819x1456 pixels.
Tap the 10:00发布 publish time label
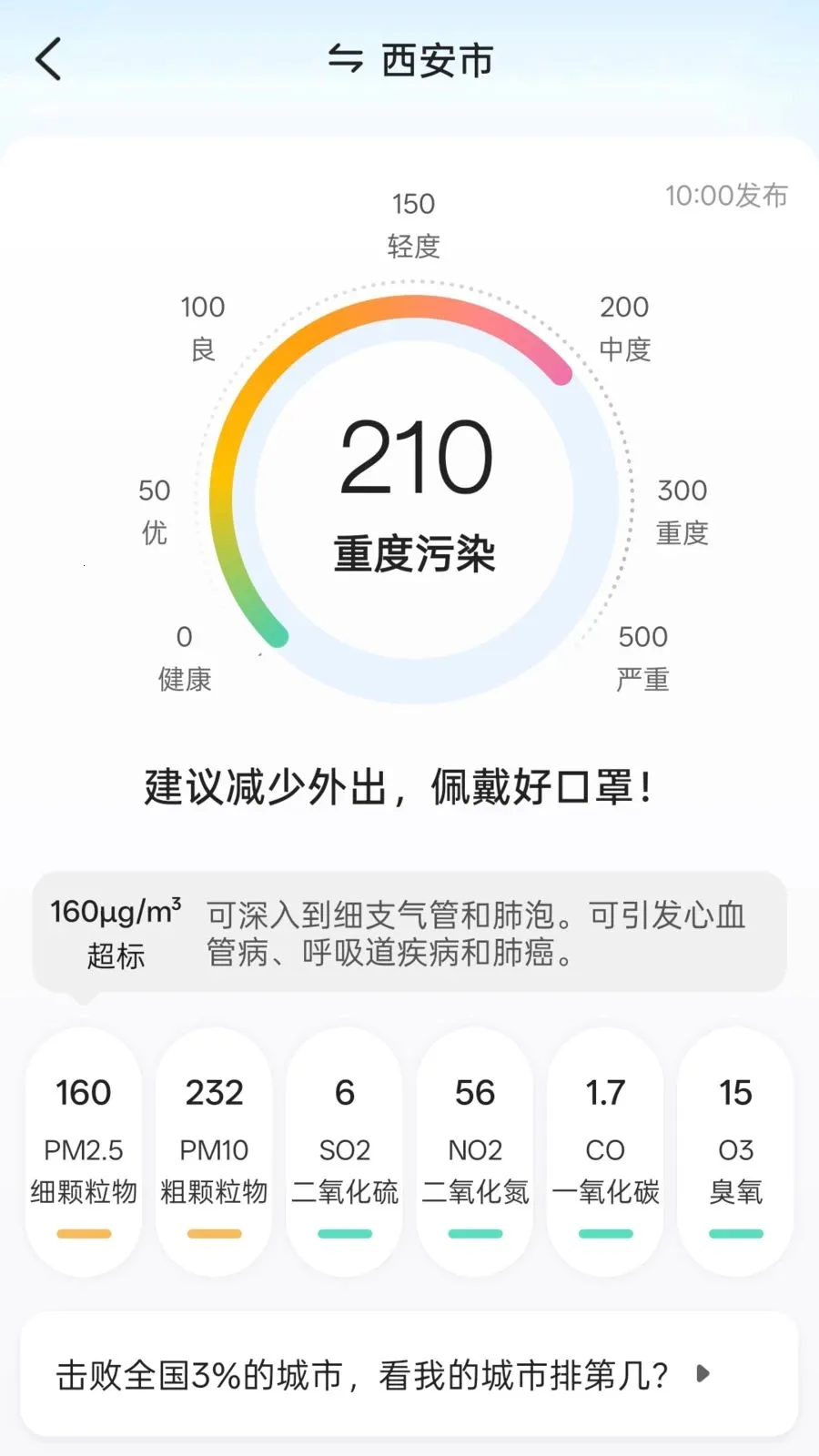tap(727, 195)
